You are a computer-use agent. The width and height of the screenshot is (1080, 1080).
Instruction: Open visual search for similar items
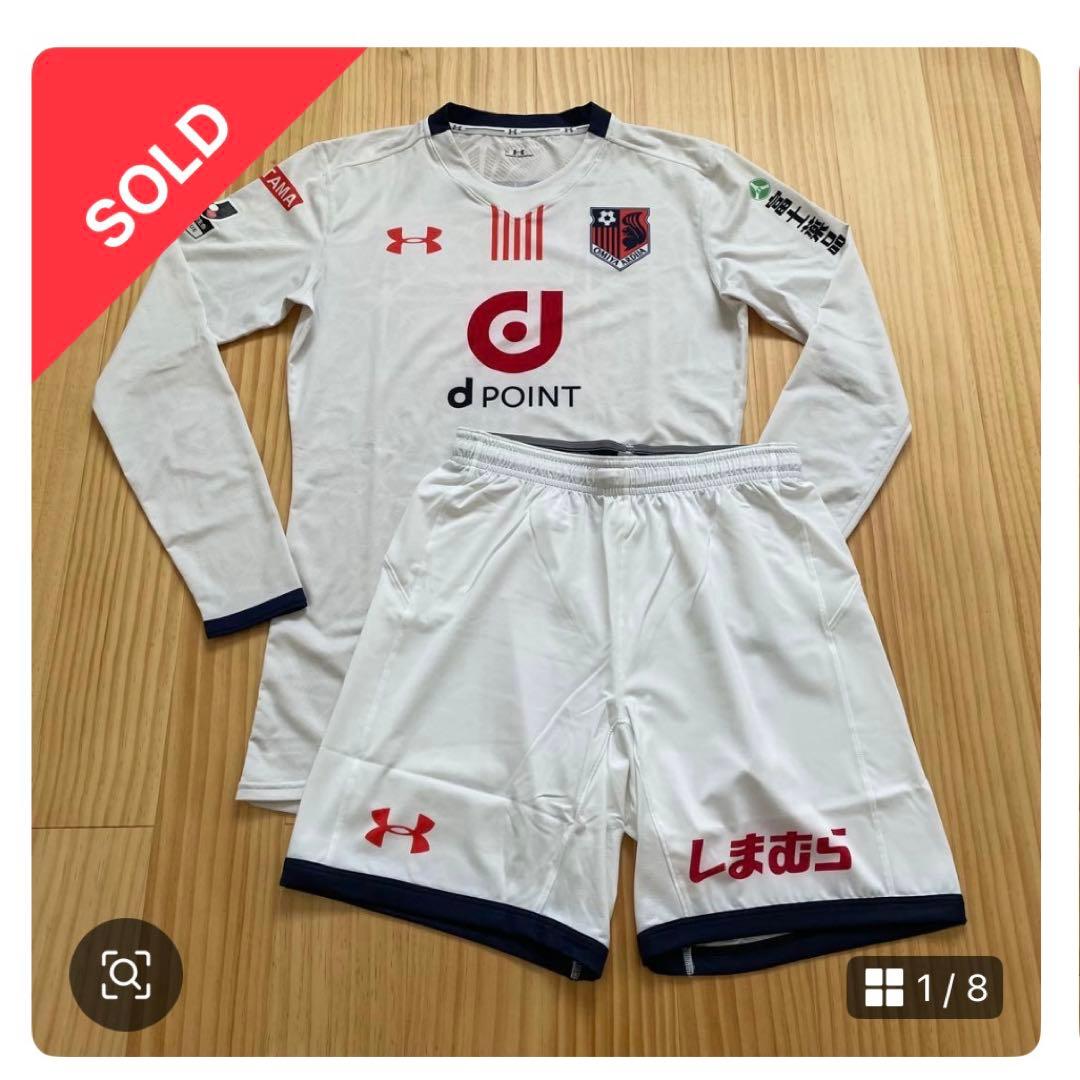[126, 974]
